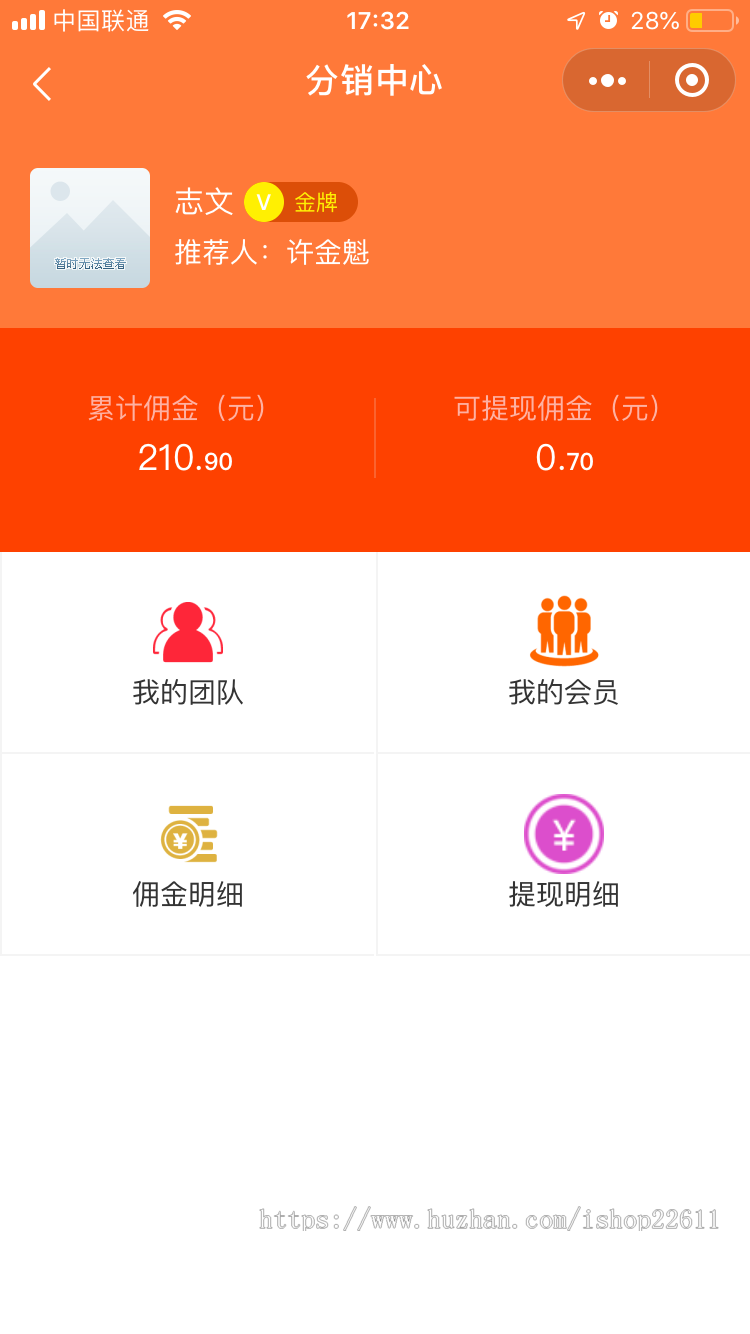This screenshot has width=750, height=1334.
Task: Tap the user avatar placeholder image
Action: (89, 227)
